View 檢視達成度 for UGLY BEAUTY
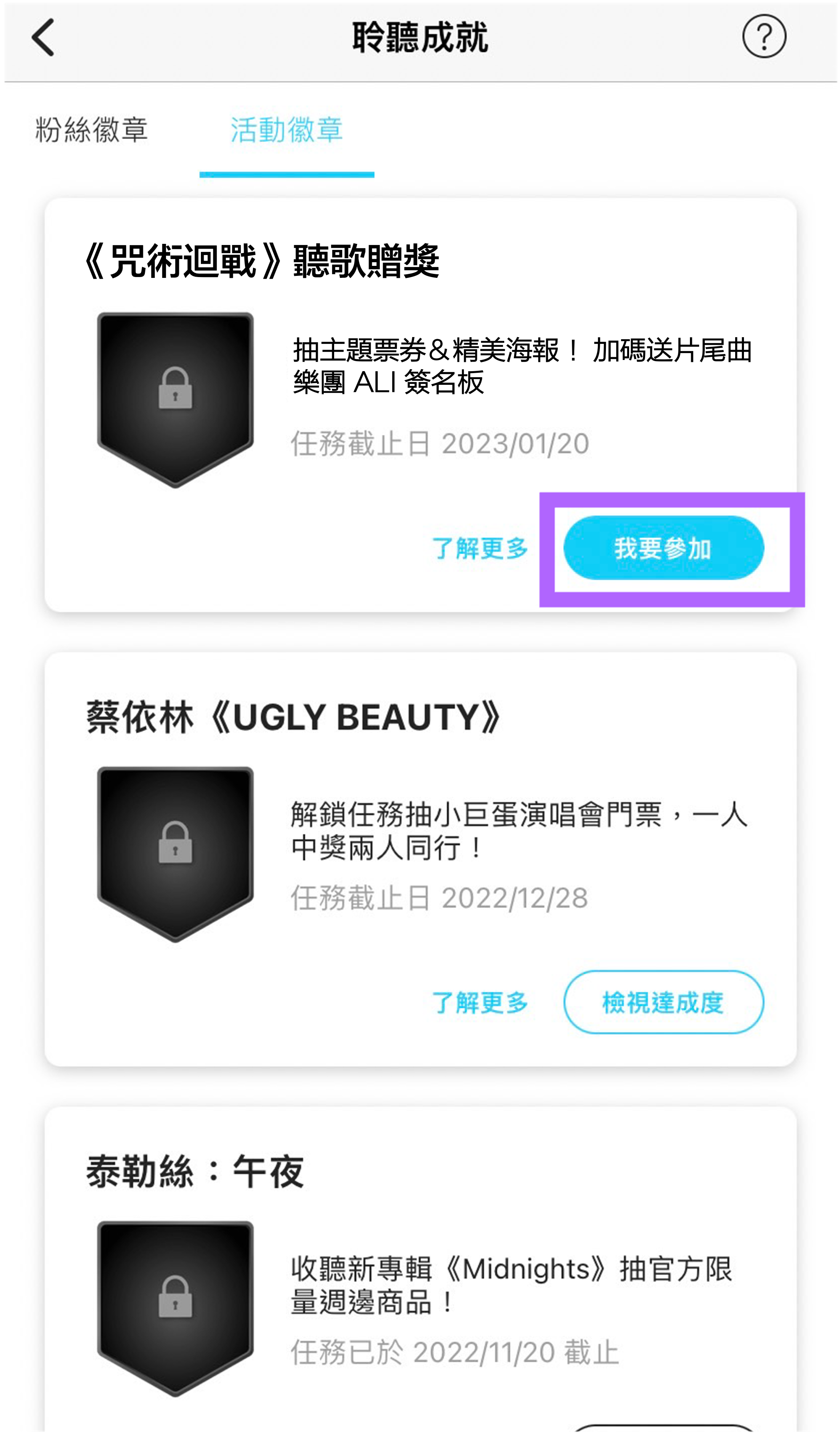The height and width of the screenshot is (1433, 840). point(663,1002)
